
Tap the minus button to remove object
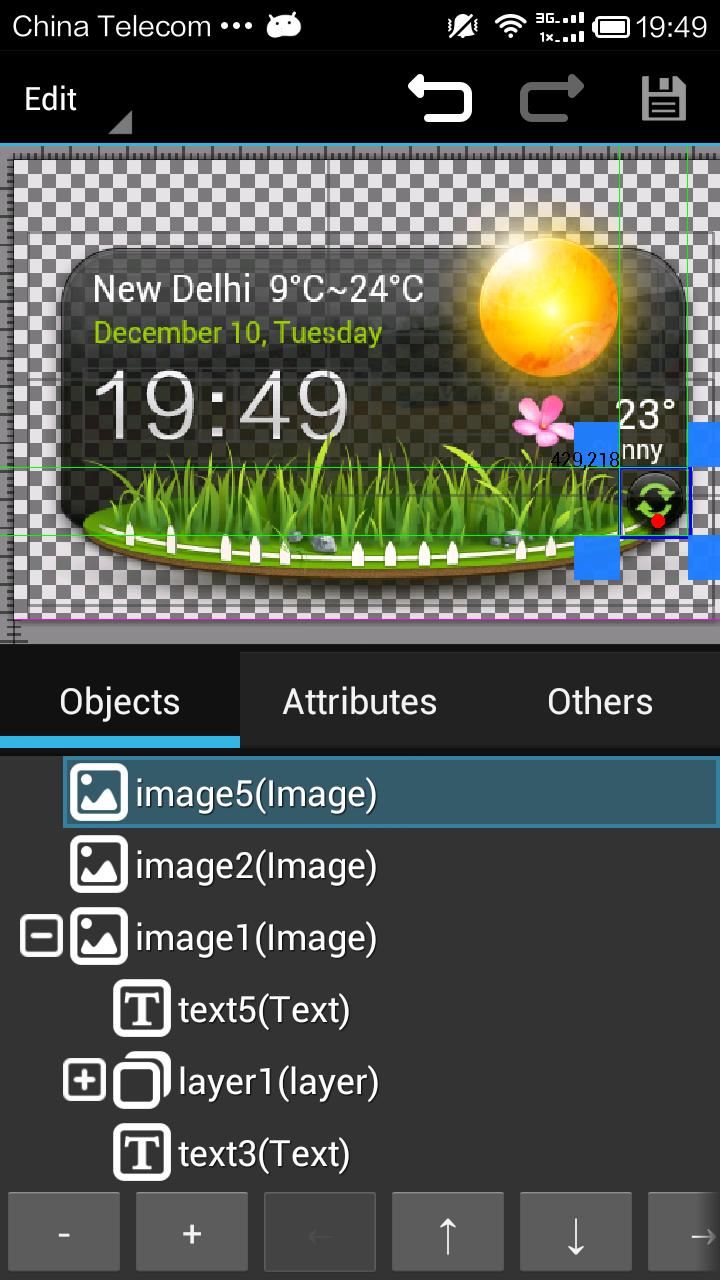click(64, 1236)
